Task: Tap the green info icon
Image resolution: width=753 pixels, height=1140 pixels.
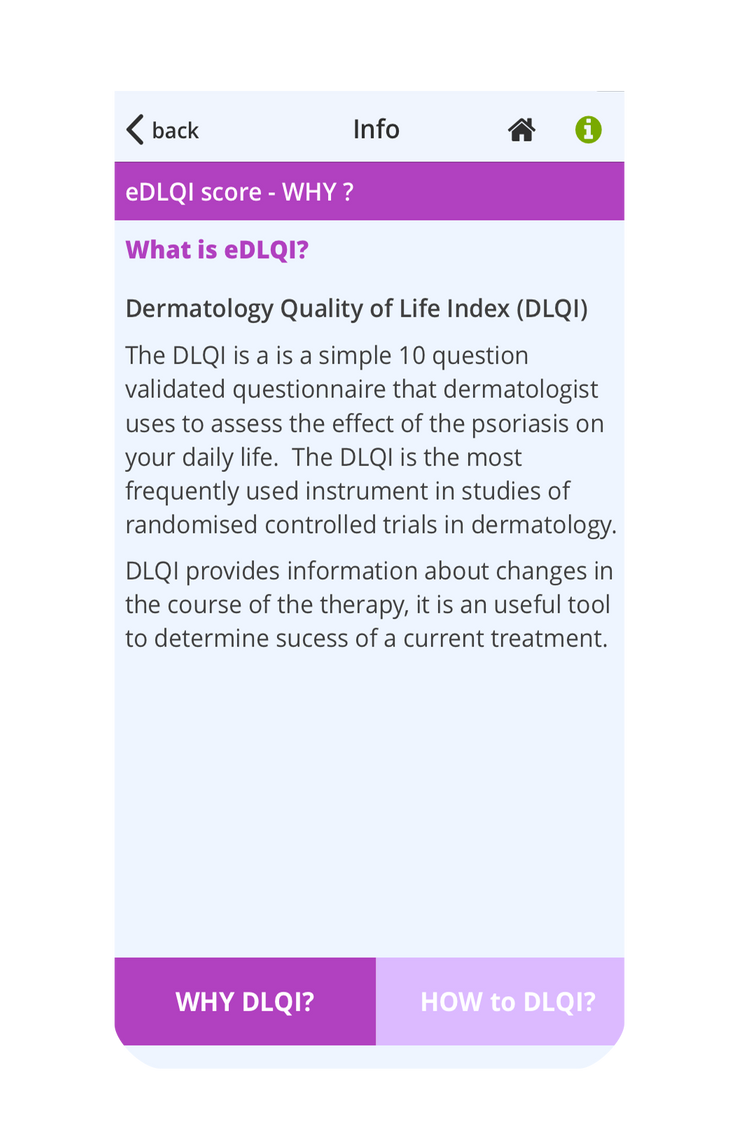Action: [x=588, y=129]
